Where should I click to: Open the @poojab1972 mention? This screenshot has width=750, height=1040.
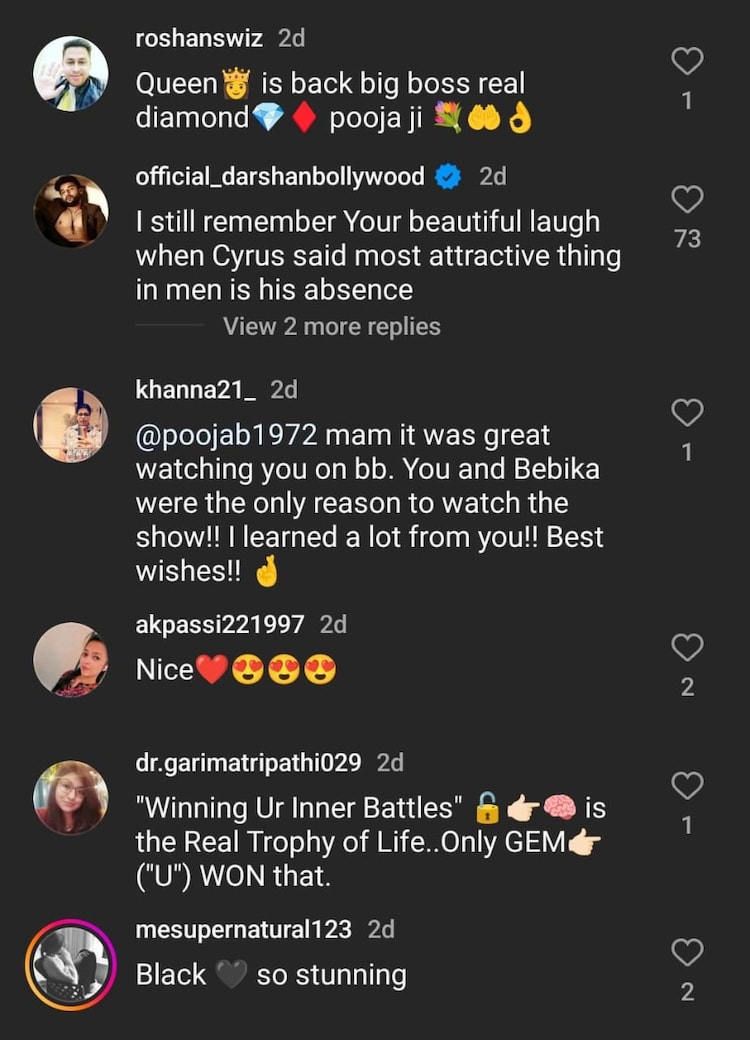click(226, 436)
